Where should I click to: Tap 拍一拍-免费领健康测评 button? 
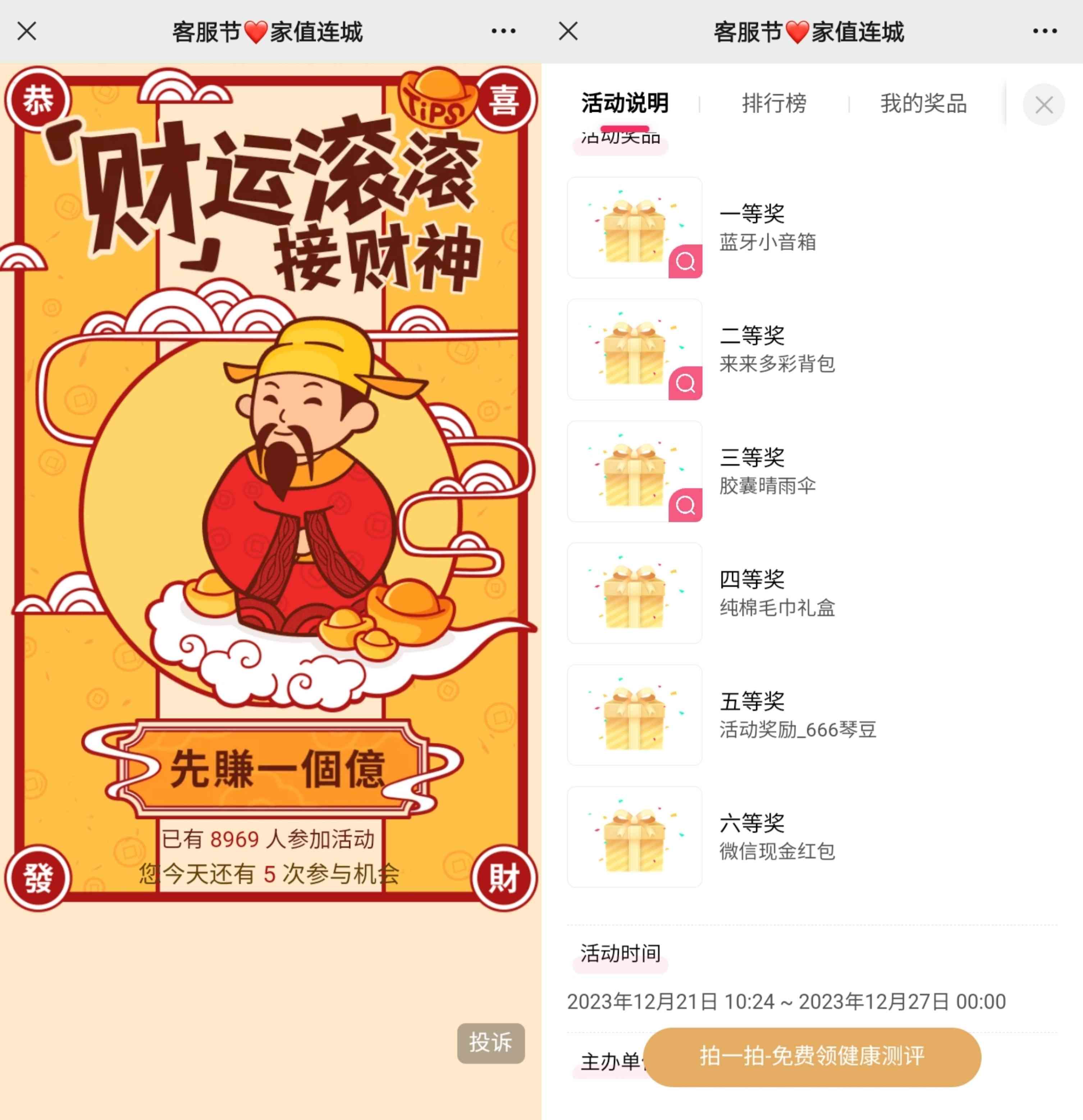coord(812,1056)
